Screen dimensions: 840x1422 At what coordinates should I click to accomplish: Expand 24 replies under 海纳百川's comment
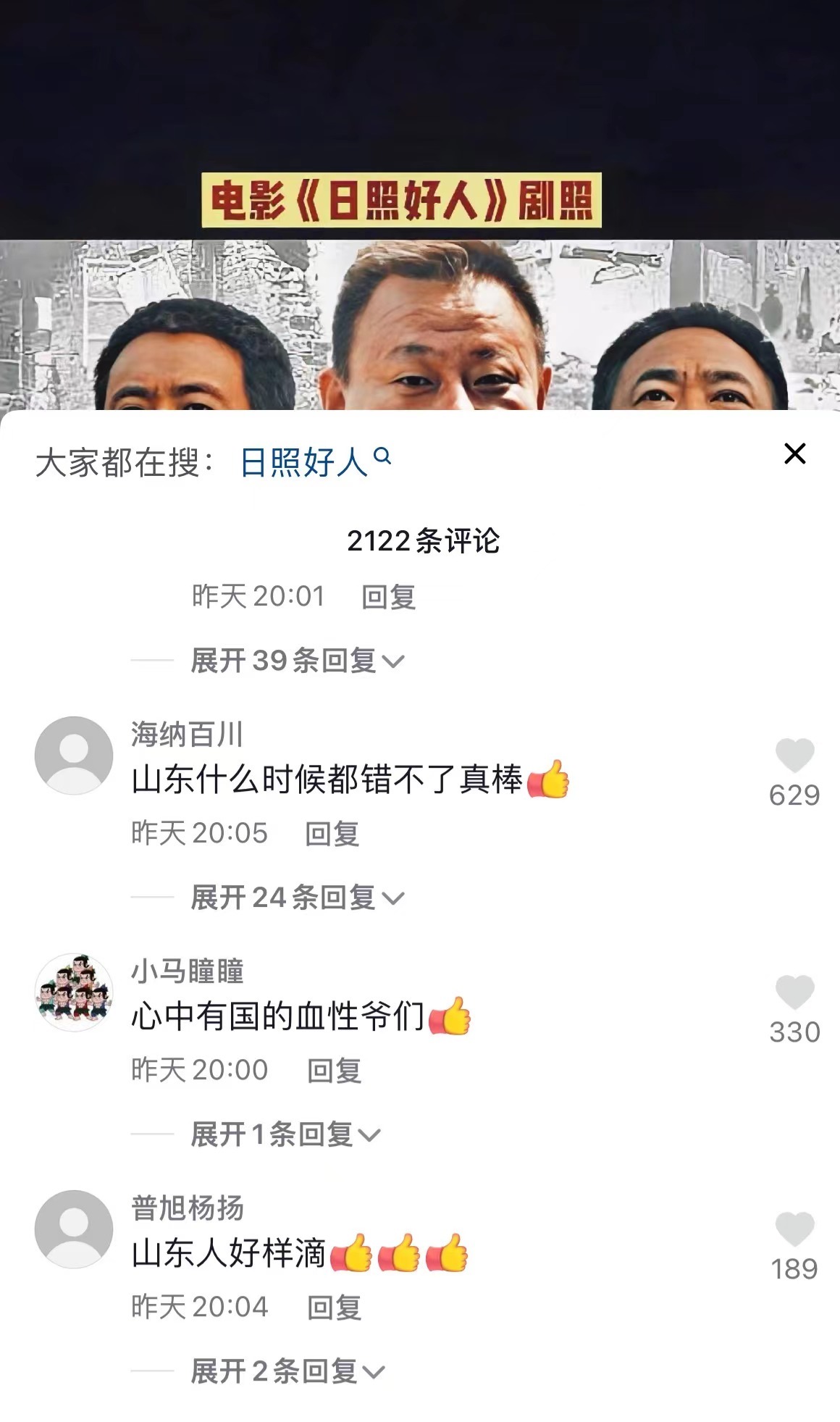297,898
